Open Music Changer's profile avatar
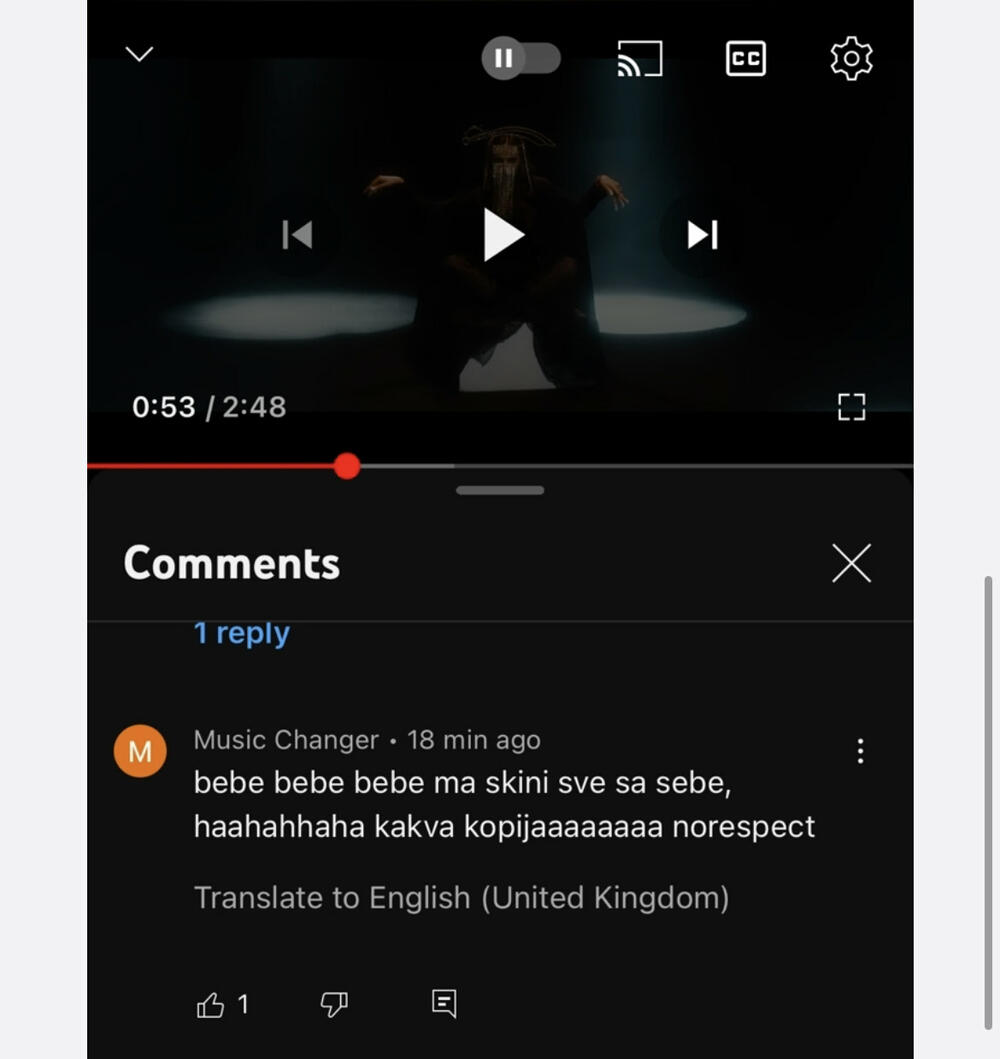 coord(140,751)
